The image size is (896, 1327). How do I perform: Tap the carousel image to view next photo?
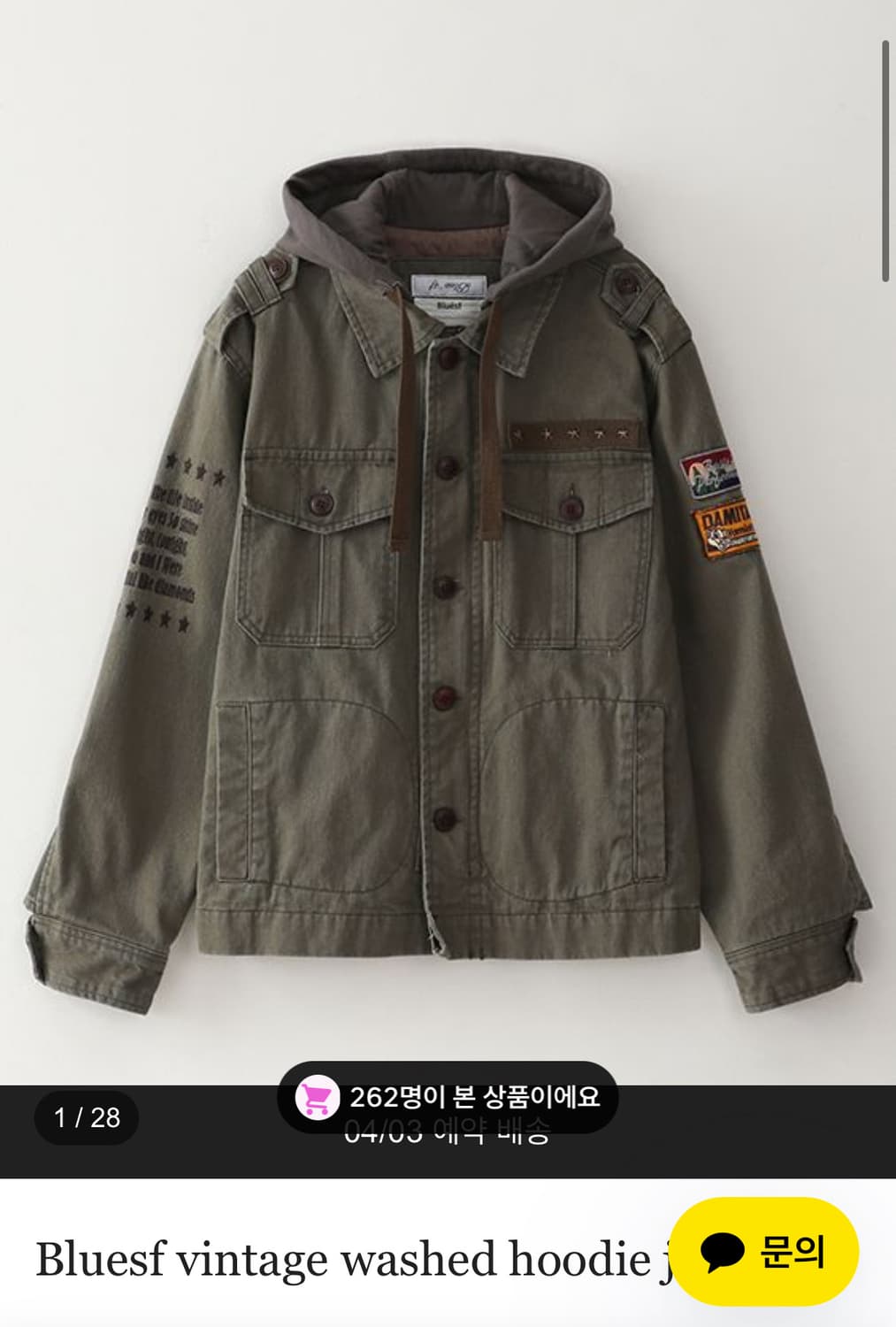click(x=448, y=575)
